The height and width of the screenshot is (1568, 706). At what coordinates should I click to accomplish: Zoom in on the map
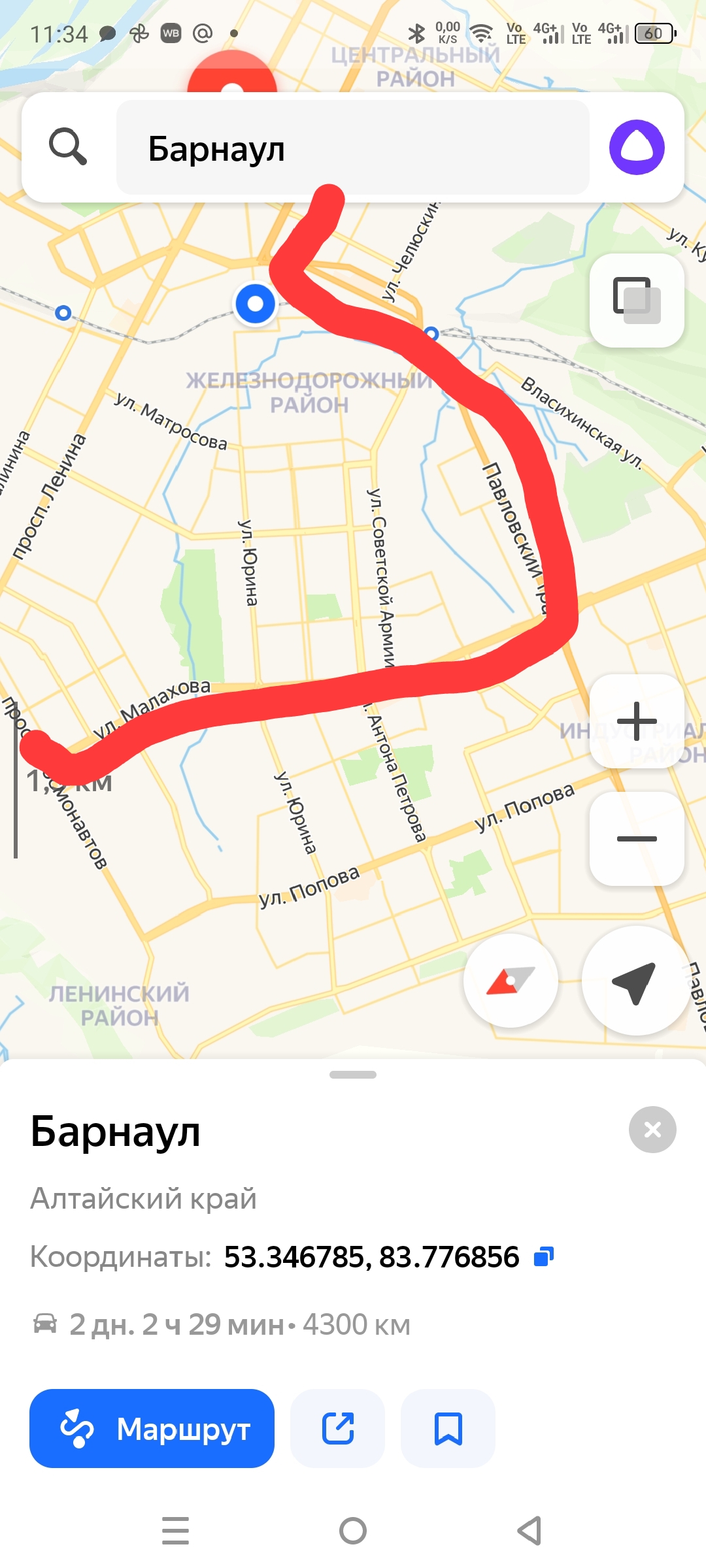tap(637, 721)
